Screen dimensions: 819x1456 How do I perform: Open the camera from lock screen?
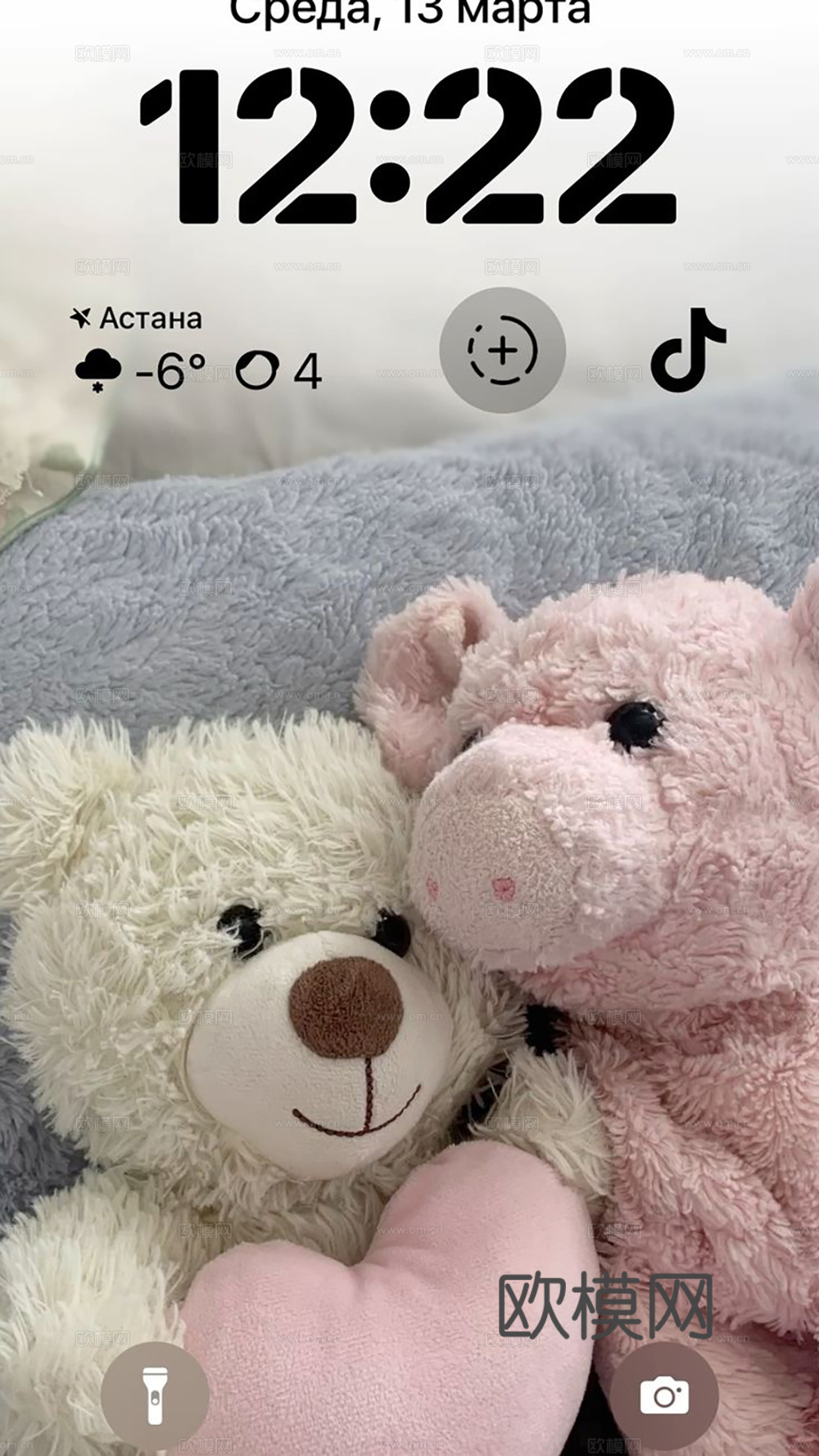point(664,1395)
